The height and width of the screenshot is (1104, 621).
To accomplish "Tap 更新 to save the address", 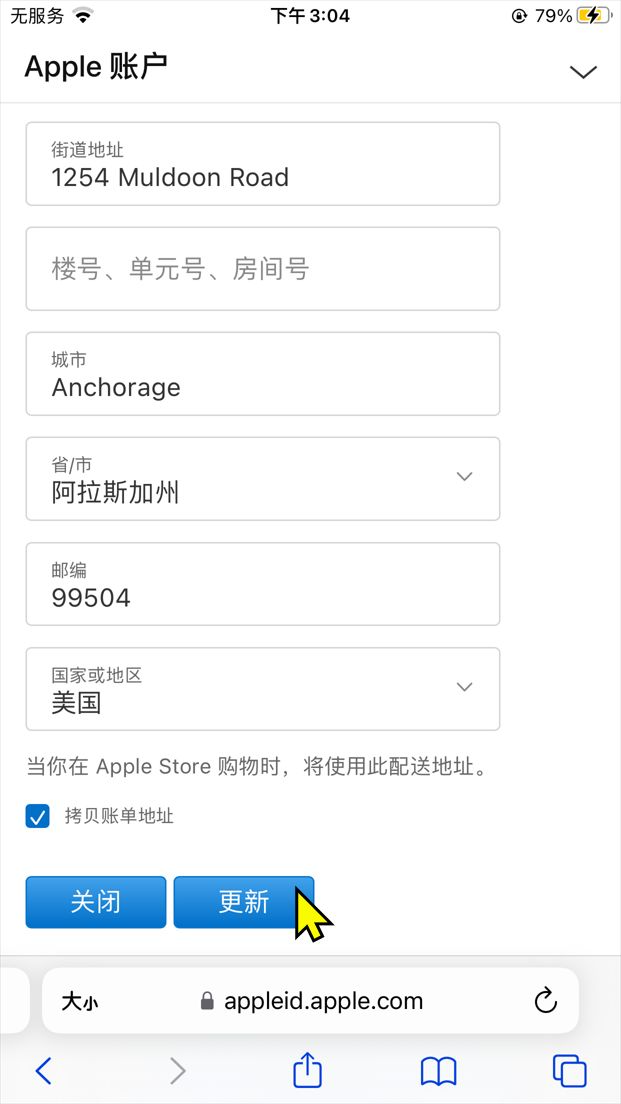I will click(x=243, y=902).
